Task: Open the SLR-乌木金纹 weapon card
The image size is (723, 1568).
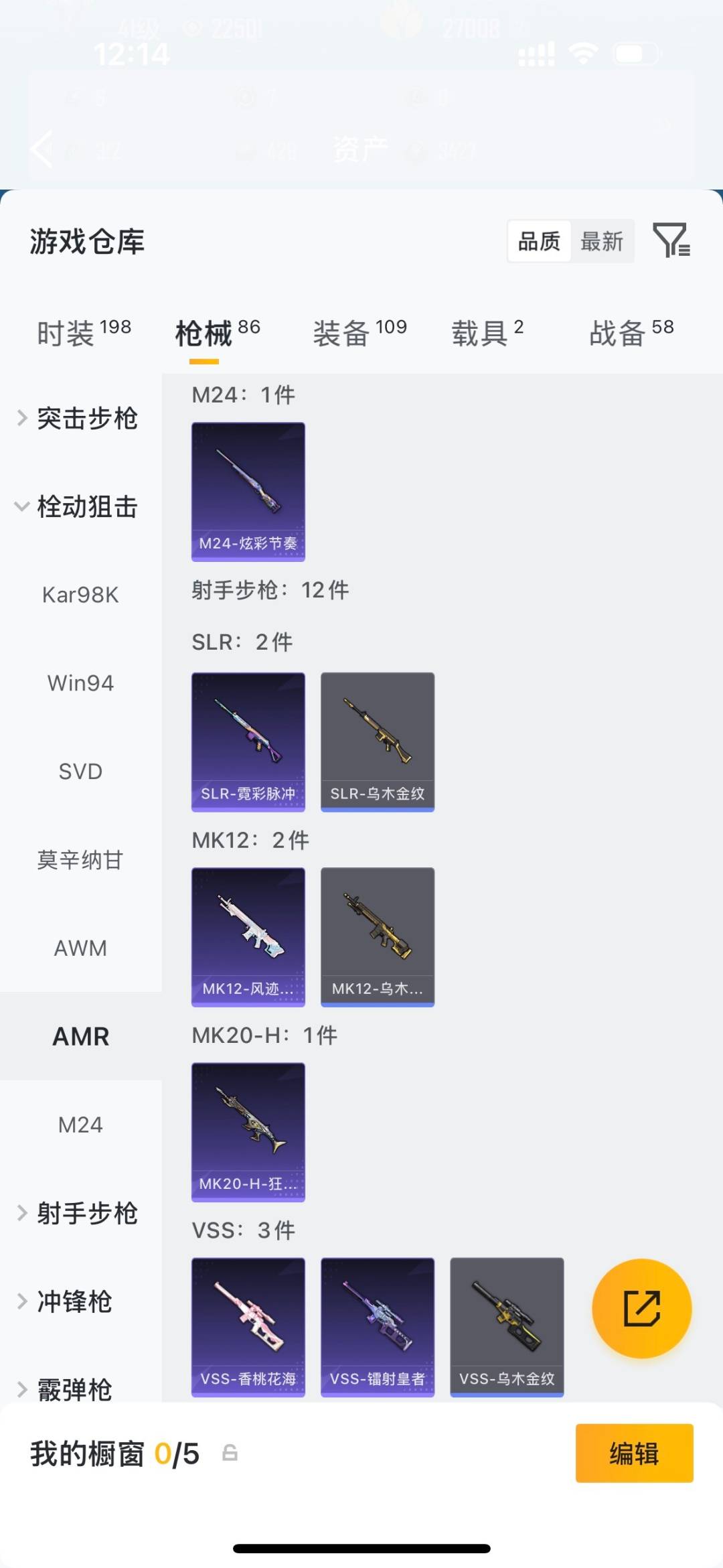Action: point(377,741)
